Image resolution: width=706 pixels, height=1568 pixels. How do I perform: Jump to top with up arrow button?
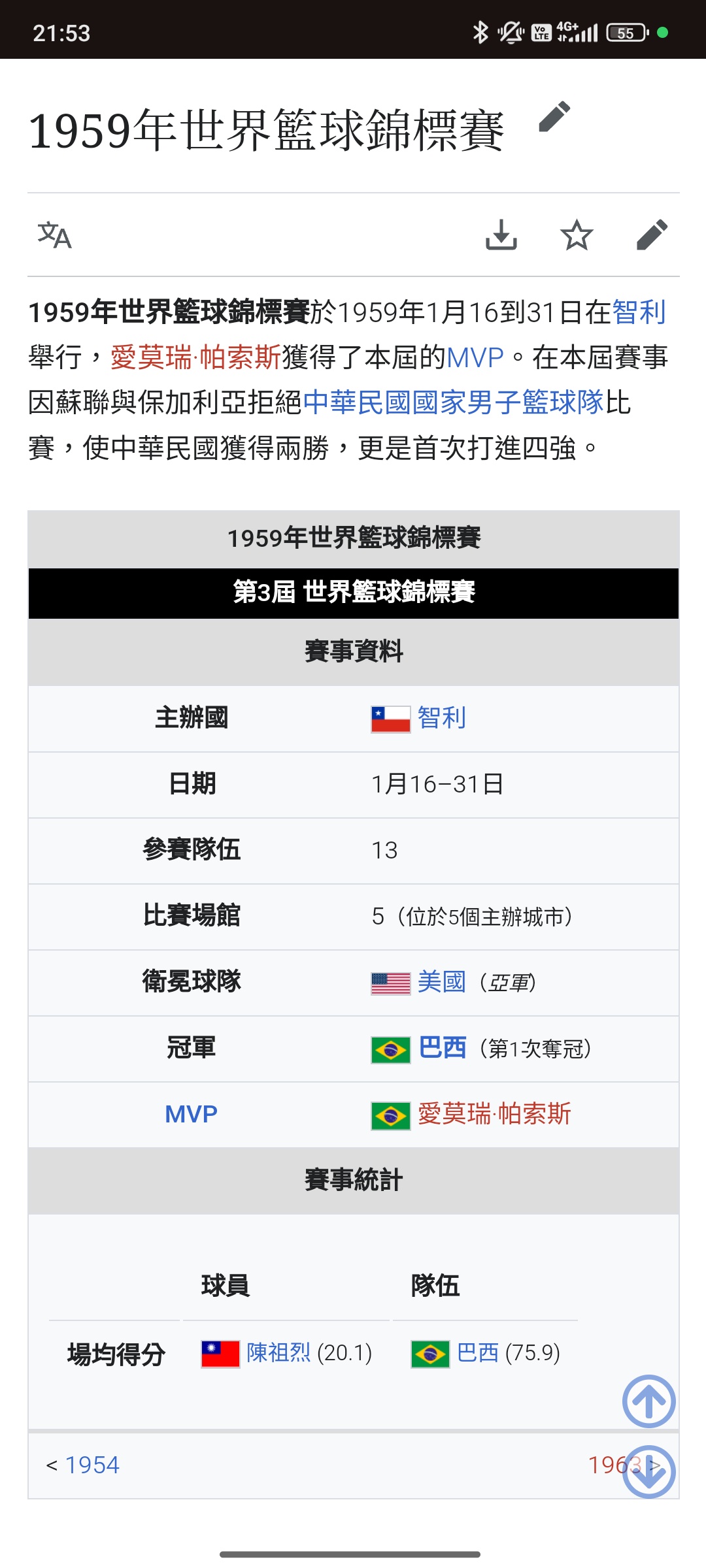(648, 1401)
